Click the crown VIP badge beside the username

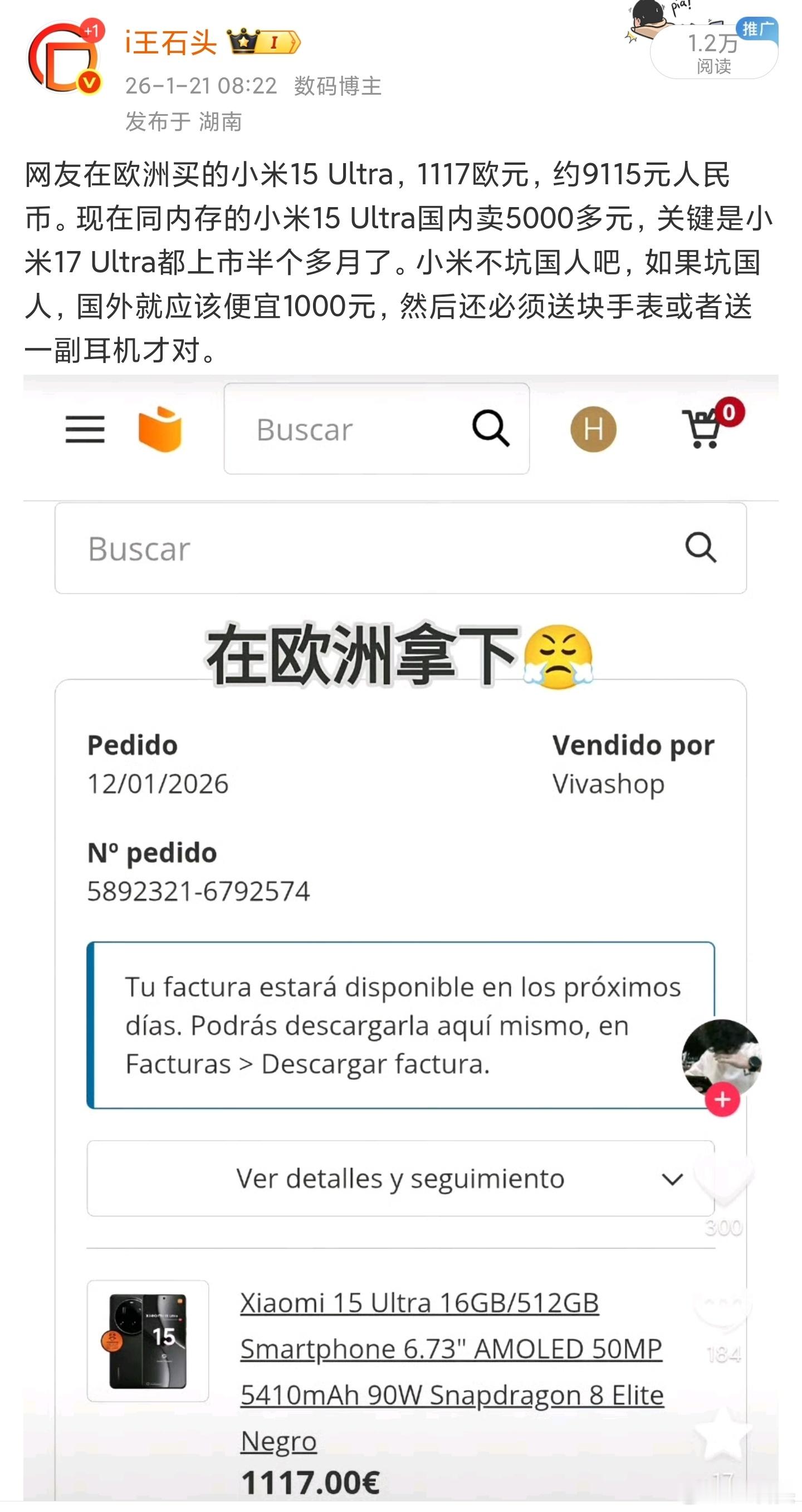pyautogui.click(x=244, y=42)
